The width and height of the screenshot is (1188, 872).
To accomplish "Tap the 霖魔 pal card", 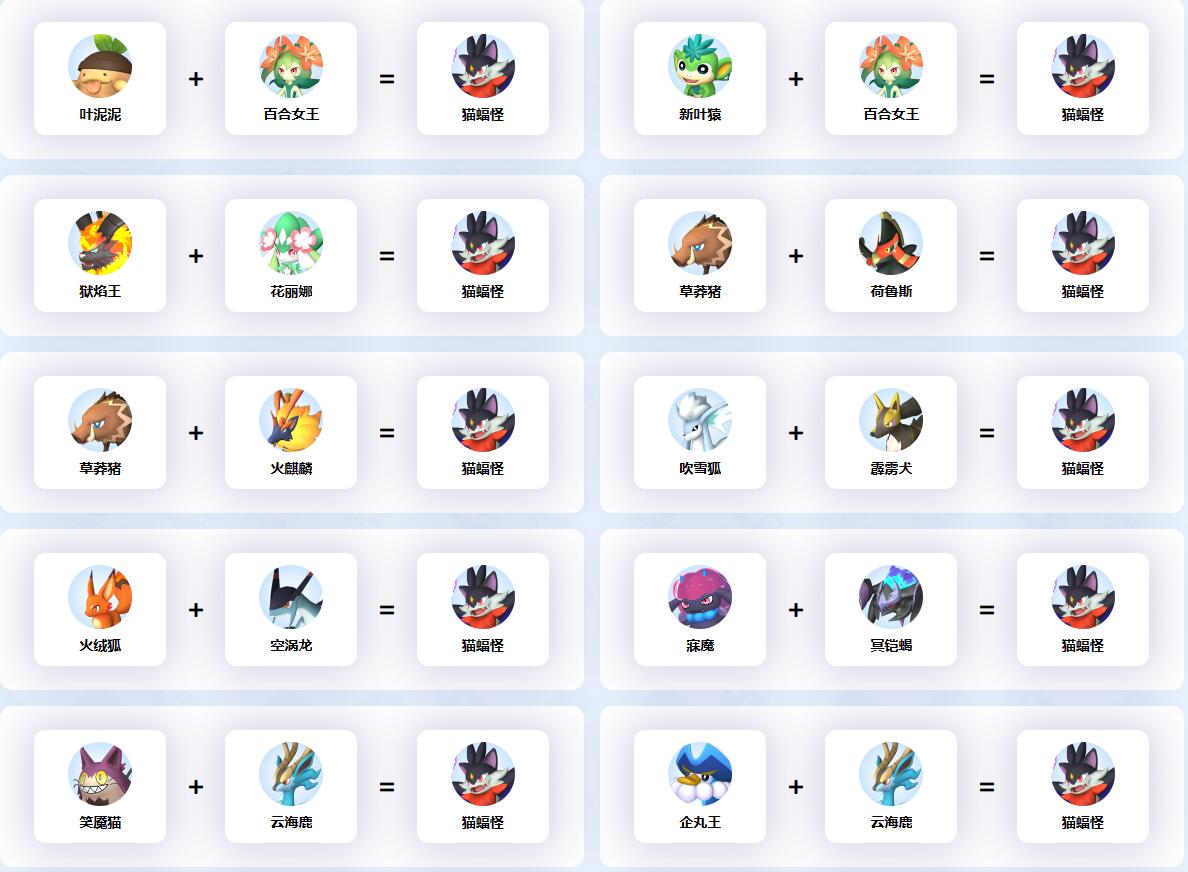I will coord(700,610).
